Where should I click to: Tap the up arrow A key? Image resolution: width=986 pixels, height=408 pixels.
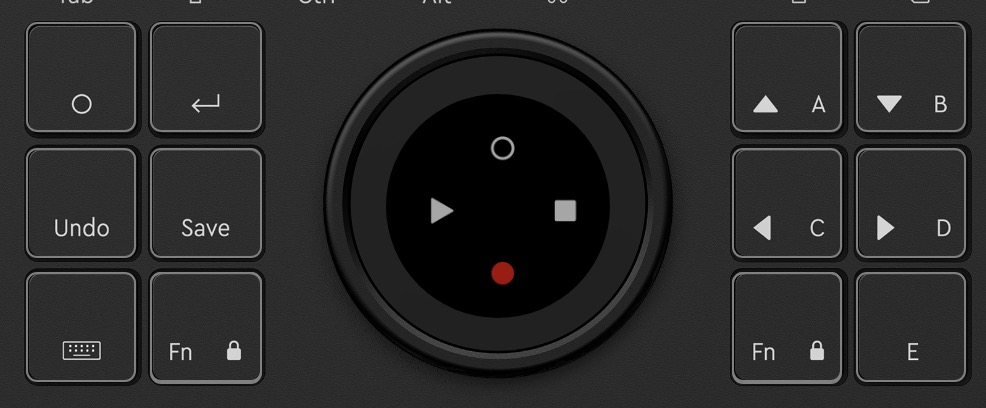[x=788, y=79]
